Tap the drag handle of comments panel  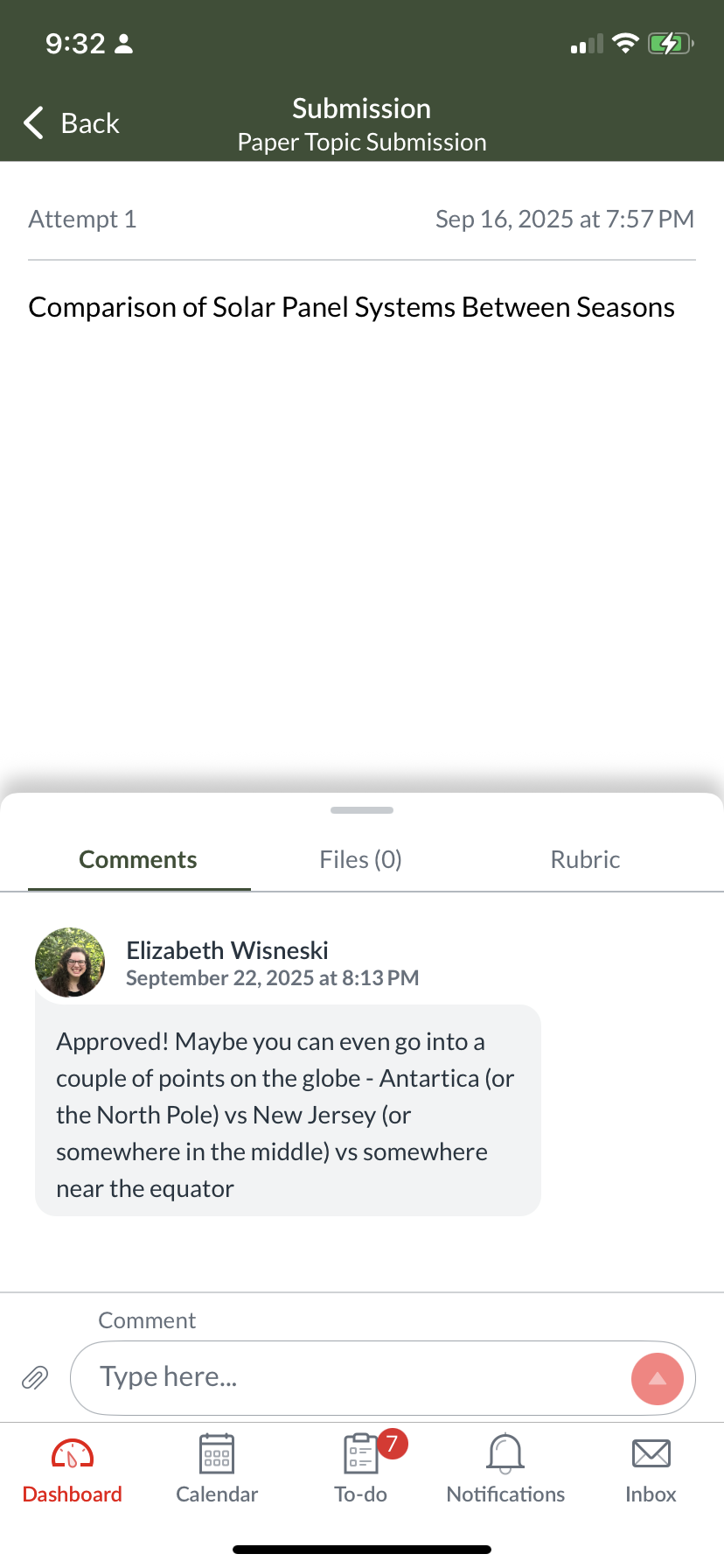[362, 810]
